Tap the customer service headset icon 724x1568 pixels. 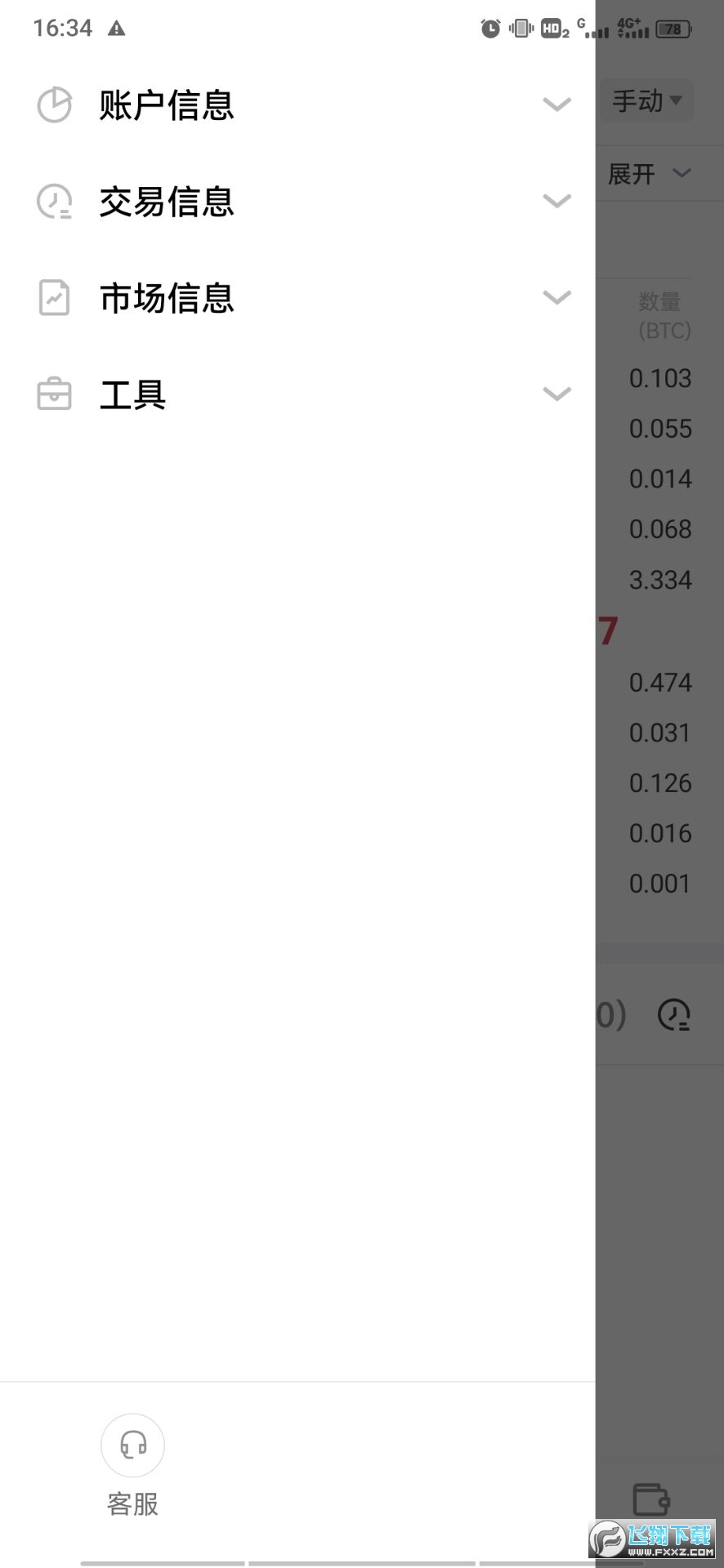[x=132, y=1445]
